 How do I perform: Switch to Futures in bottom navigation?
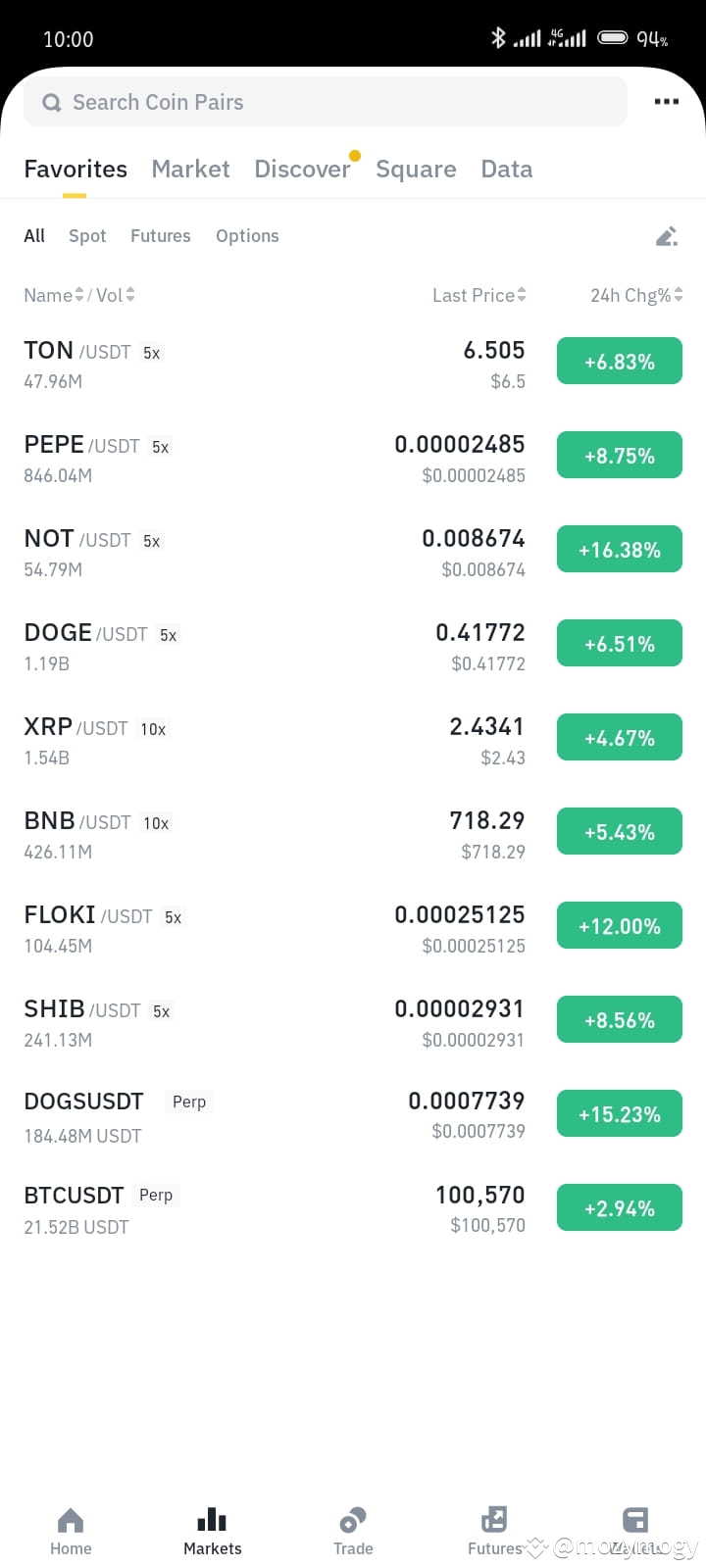coord(494,1532)
